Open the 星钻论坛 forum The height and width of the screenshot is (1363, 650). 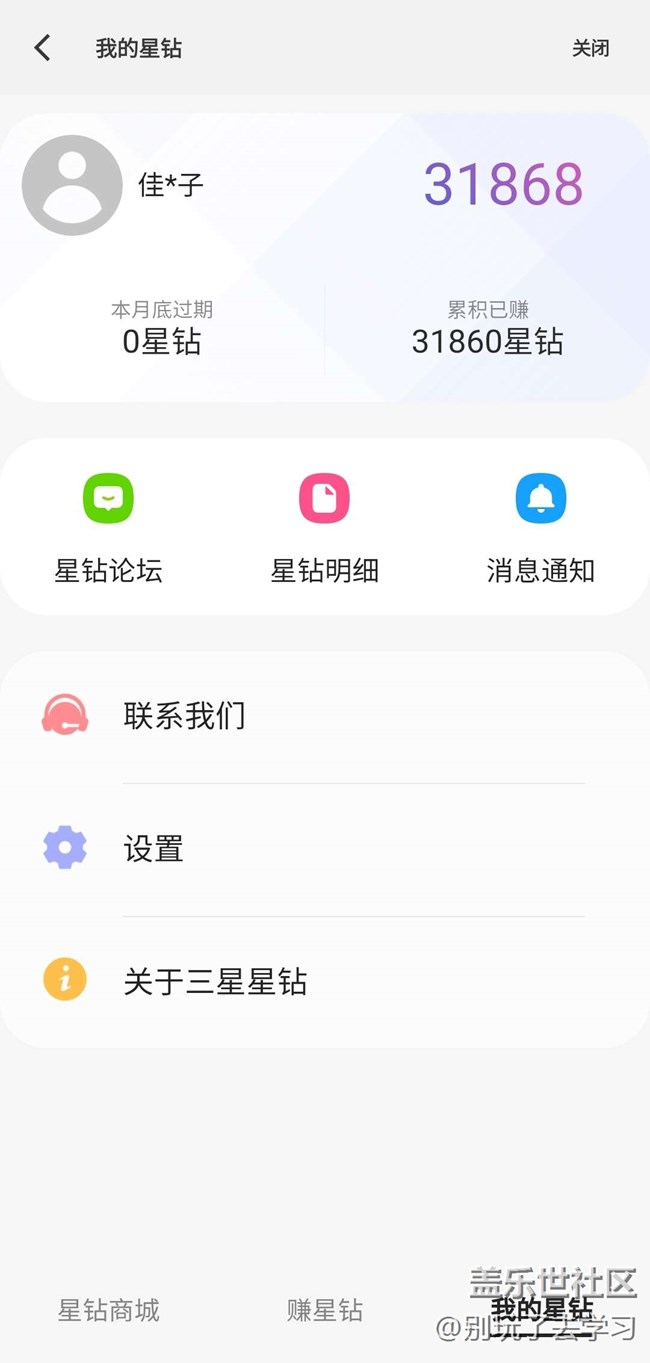108,528
